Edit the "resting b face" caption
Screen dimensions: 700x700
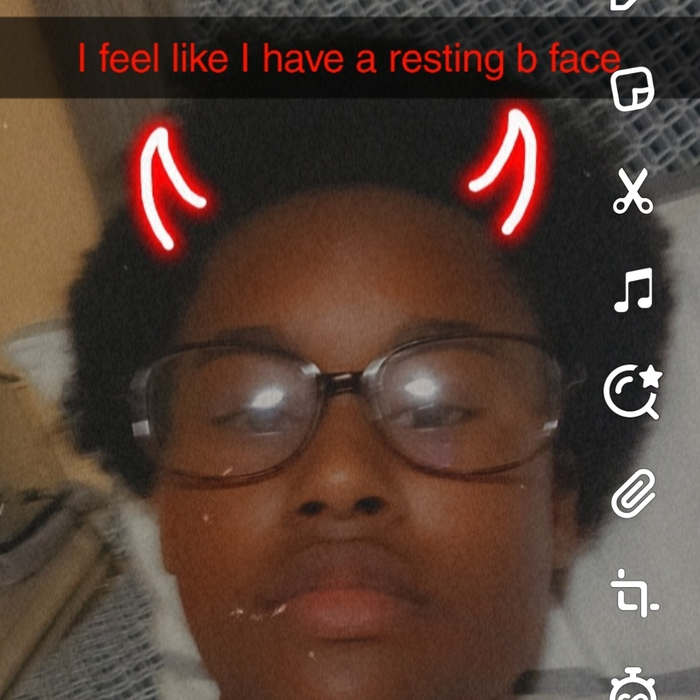(x=349, y=59)
